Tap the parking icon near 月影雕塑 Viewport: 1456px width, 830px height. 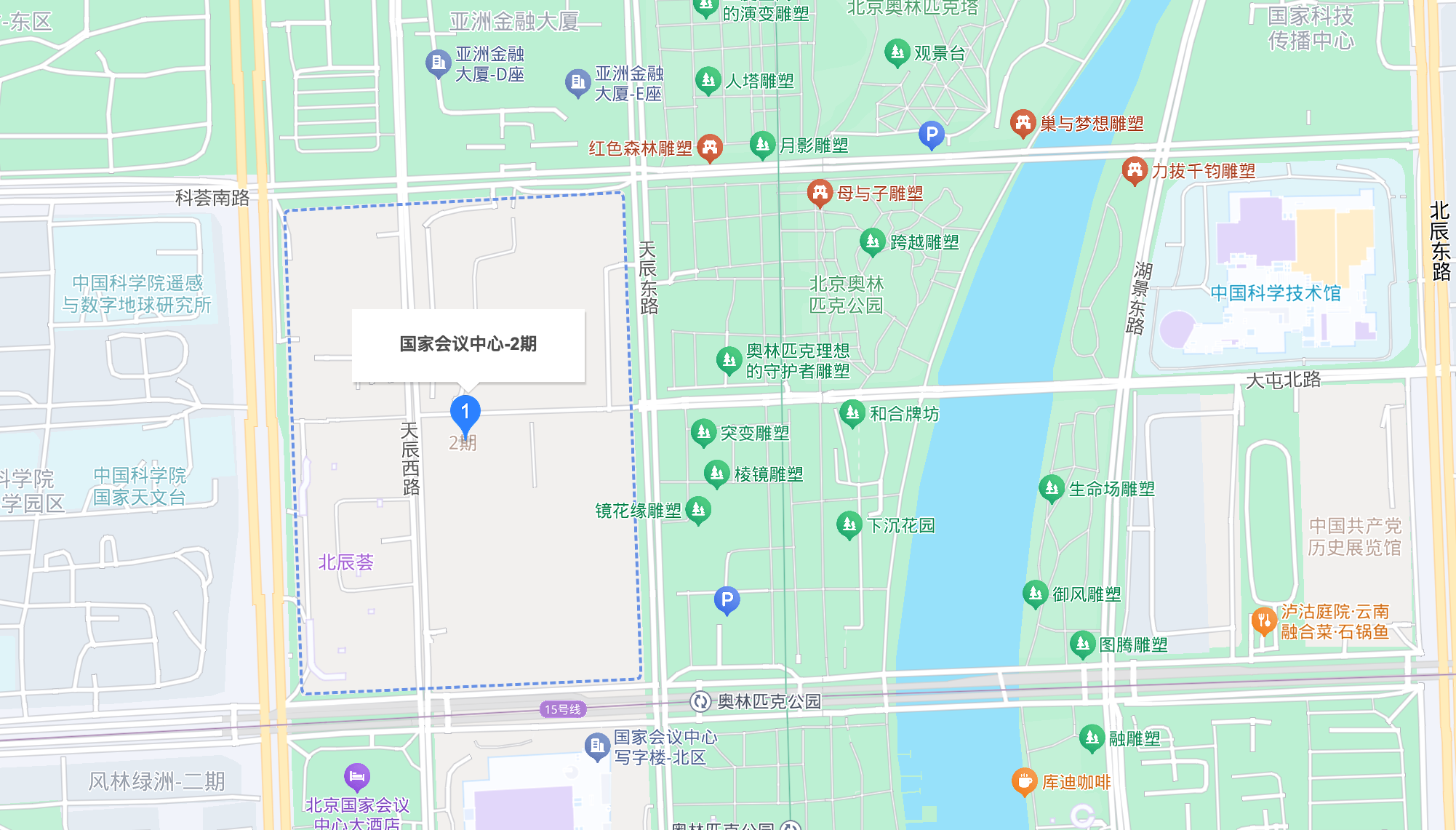[x=931, y=134]
